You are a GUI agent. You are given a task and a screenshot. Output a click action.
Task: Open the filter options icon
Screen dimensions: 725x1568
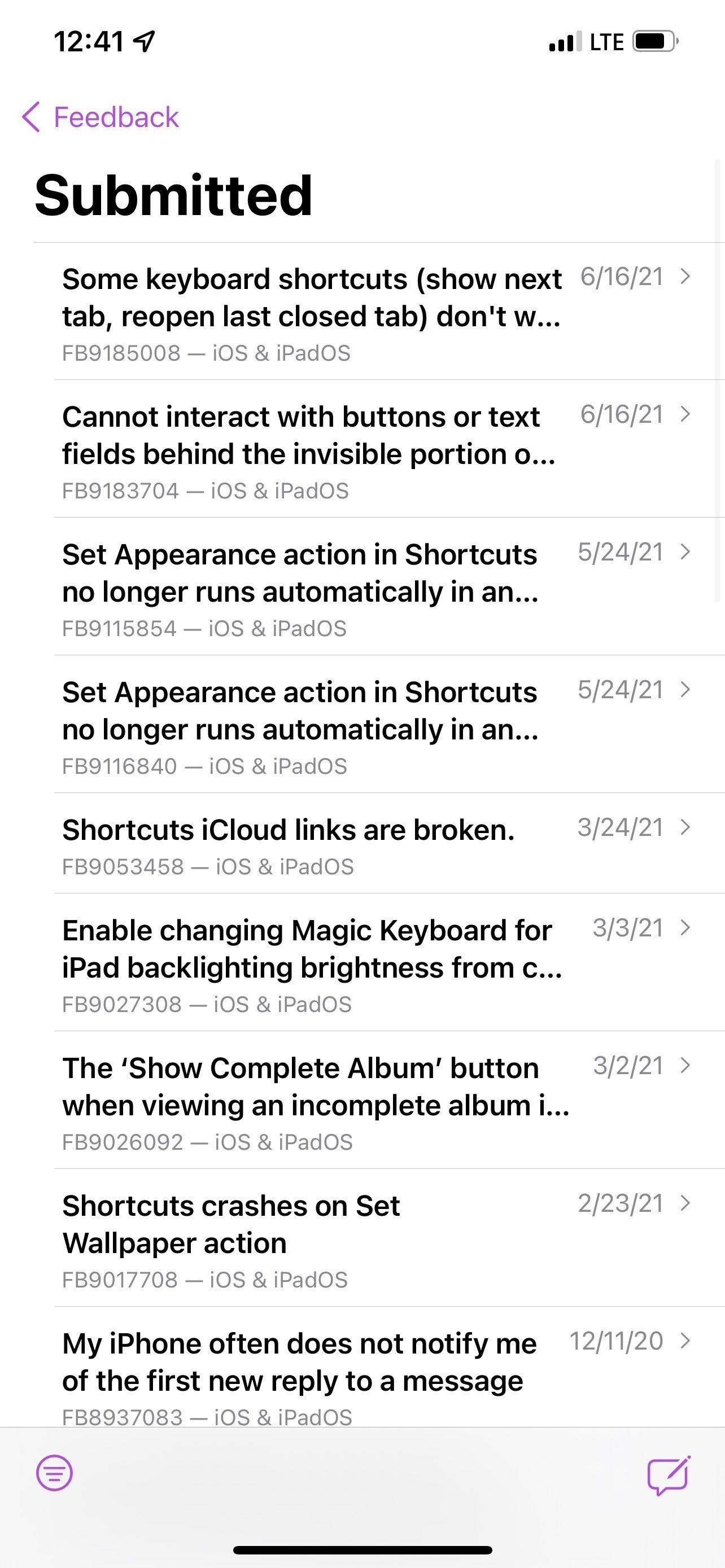click(x=55, y=1473)
